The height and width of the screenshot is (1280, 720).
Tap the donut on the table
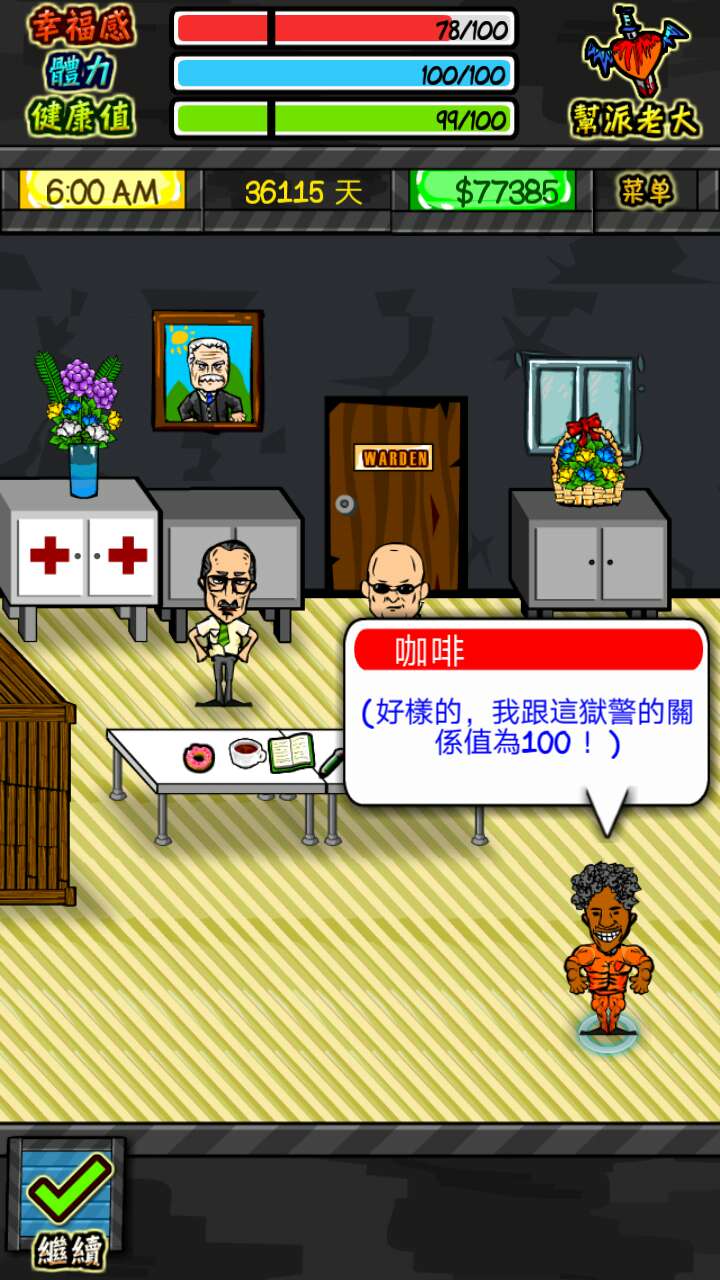point(199,758)
